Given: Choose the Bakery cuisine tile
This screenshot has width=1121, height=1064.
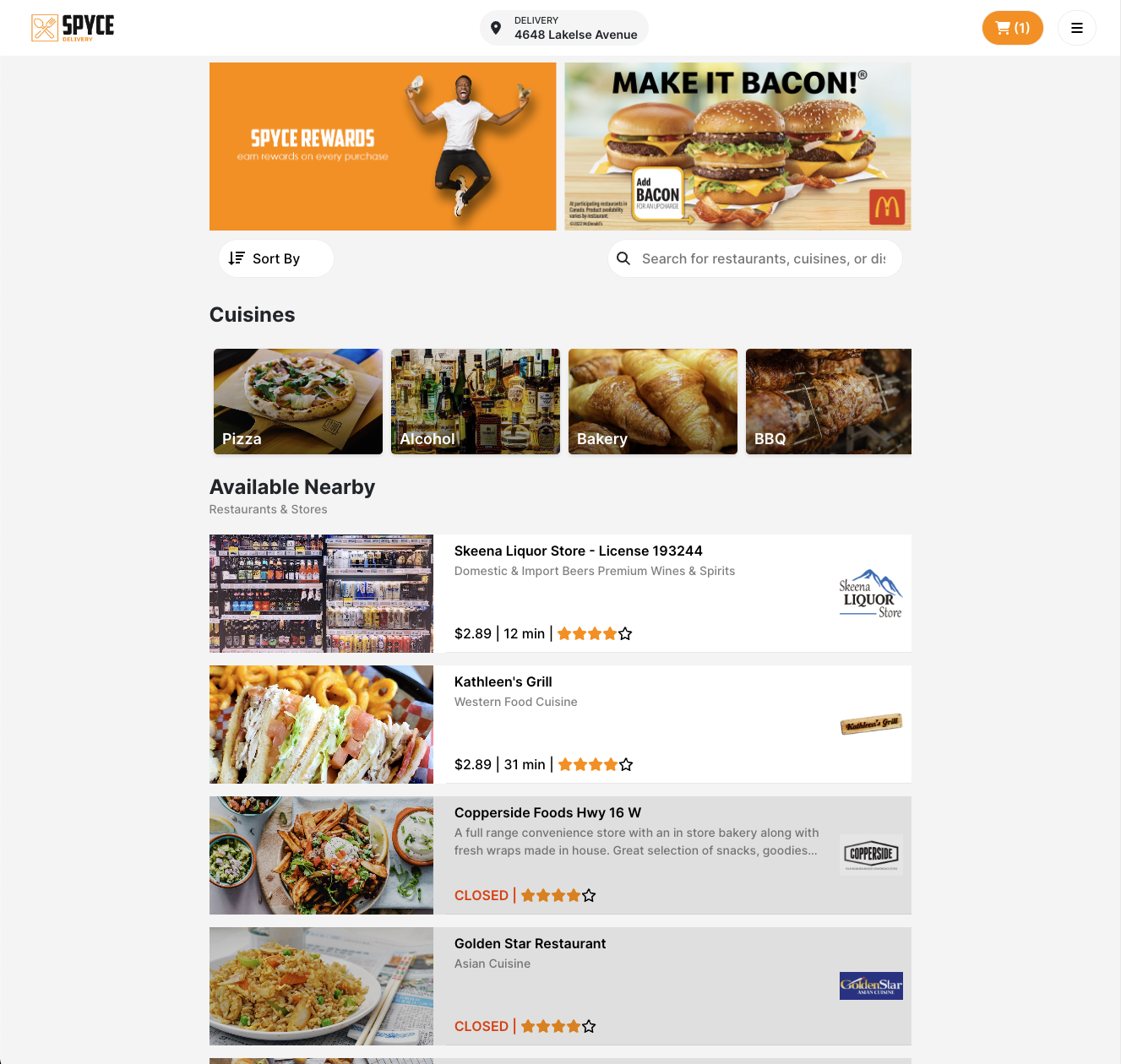Looking at the screenshot, I should tap(652, 401).
